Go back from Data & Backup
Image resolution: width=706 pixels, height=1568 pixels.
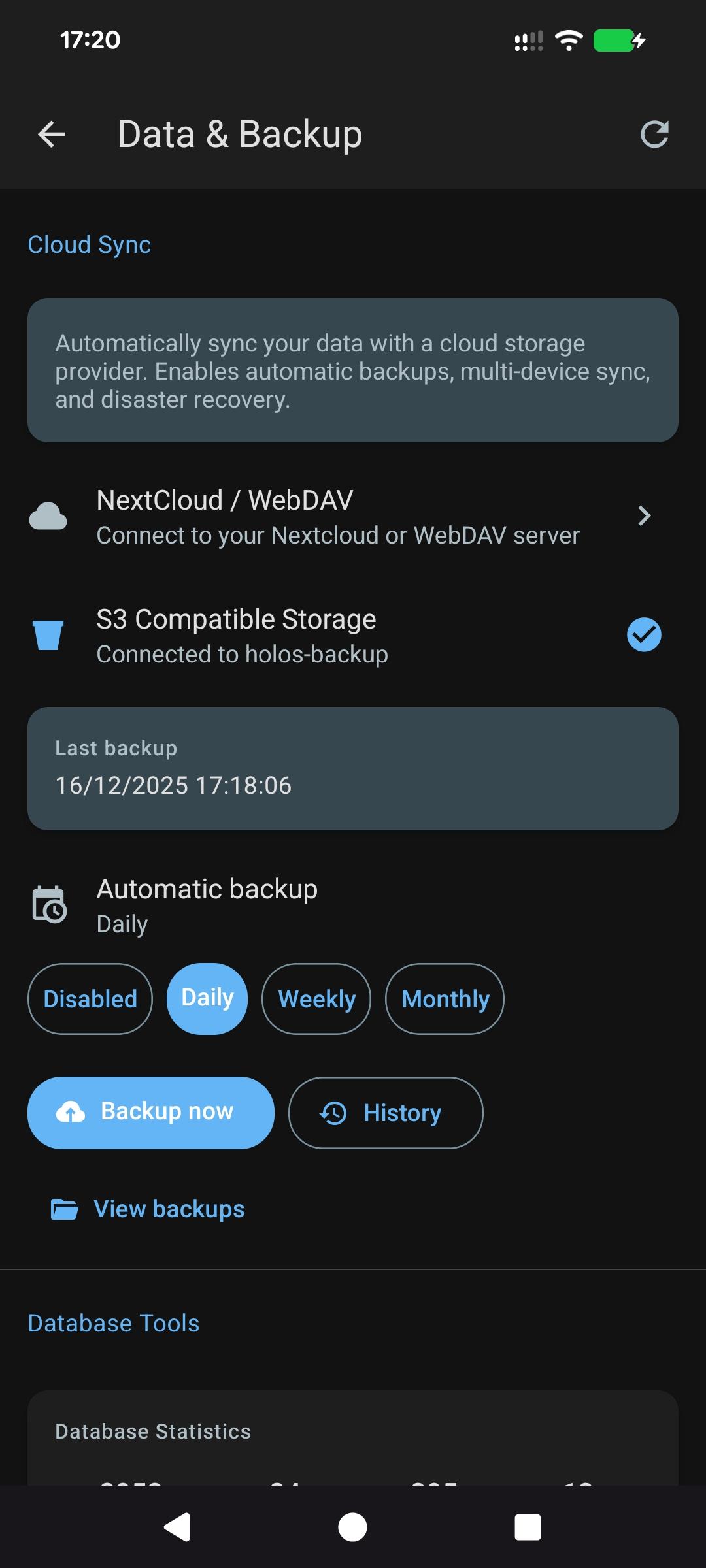[x=52, y=135]
